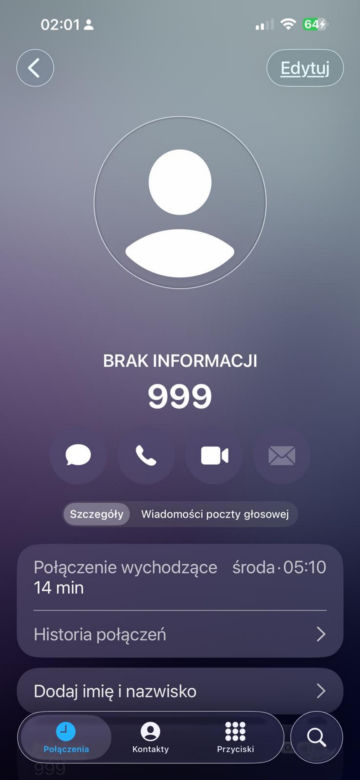Tap Edytuj to edit the contact
This screenshot has height=780, width=360.
305,68
